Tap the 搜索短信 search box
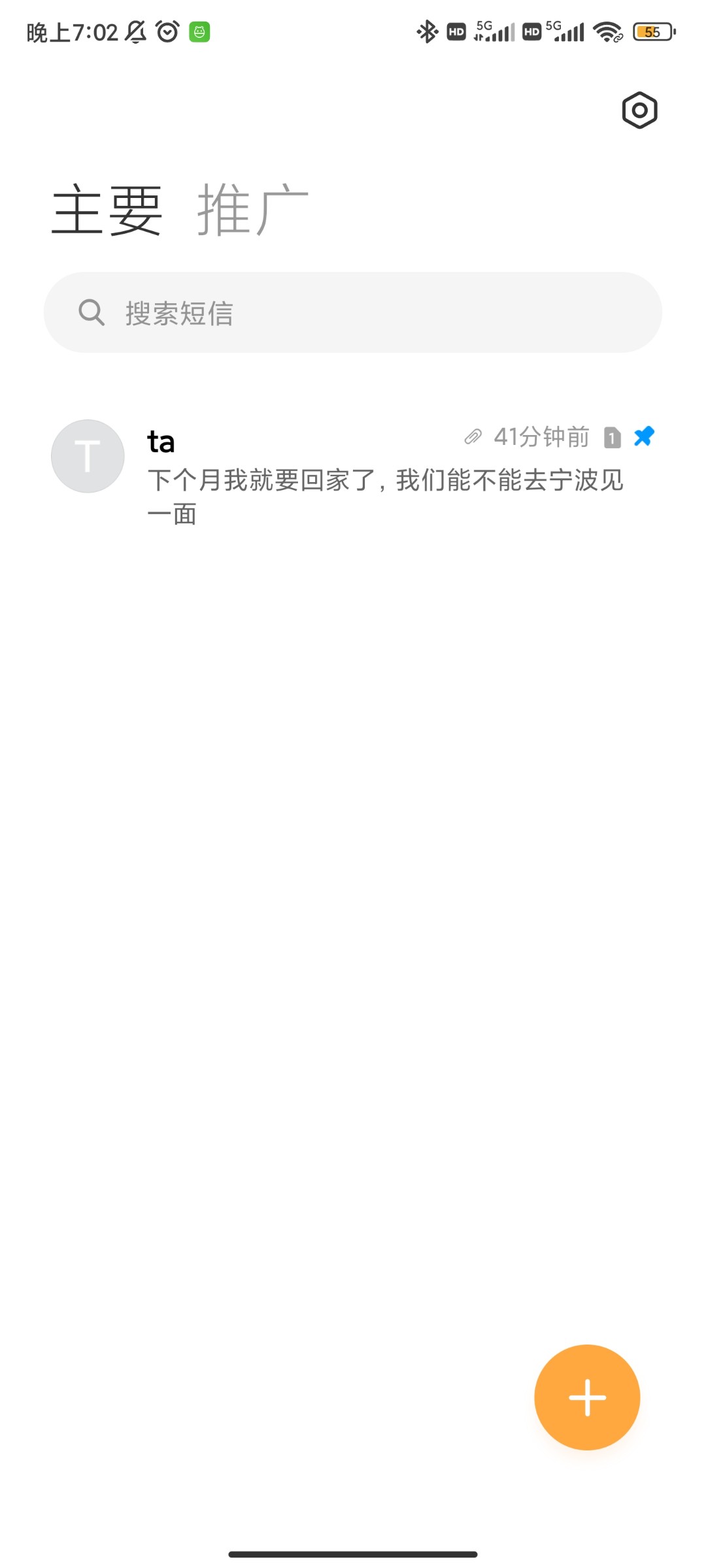The image size is (706, 1568). click(x=353, y=313)
